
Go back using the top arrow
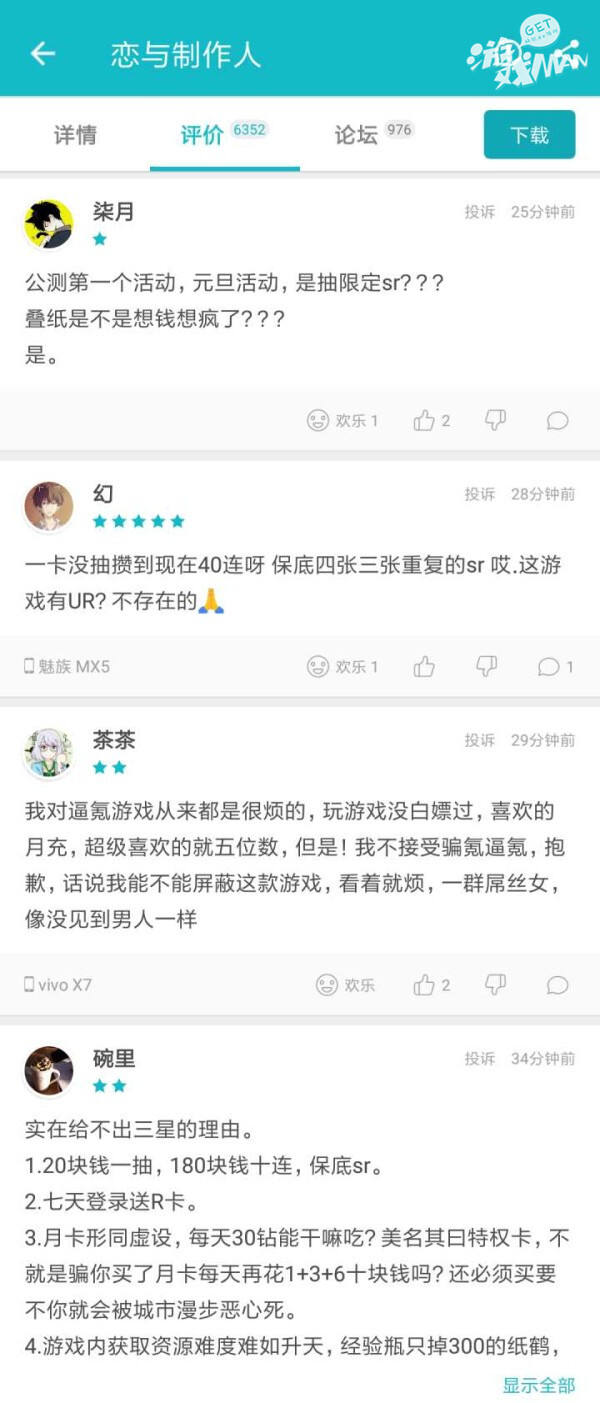(43, 53)
